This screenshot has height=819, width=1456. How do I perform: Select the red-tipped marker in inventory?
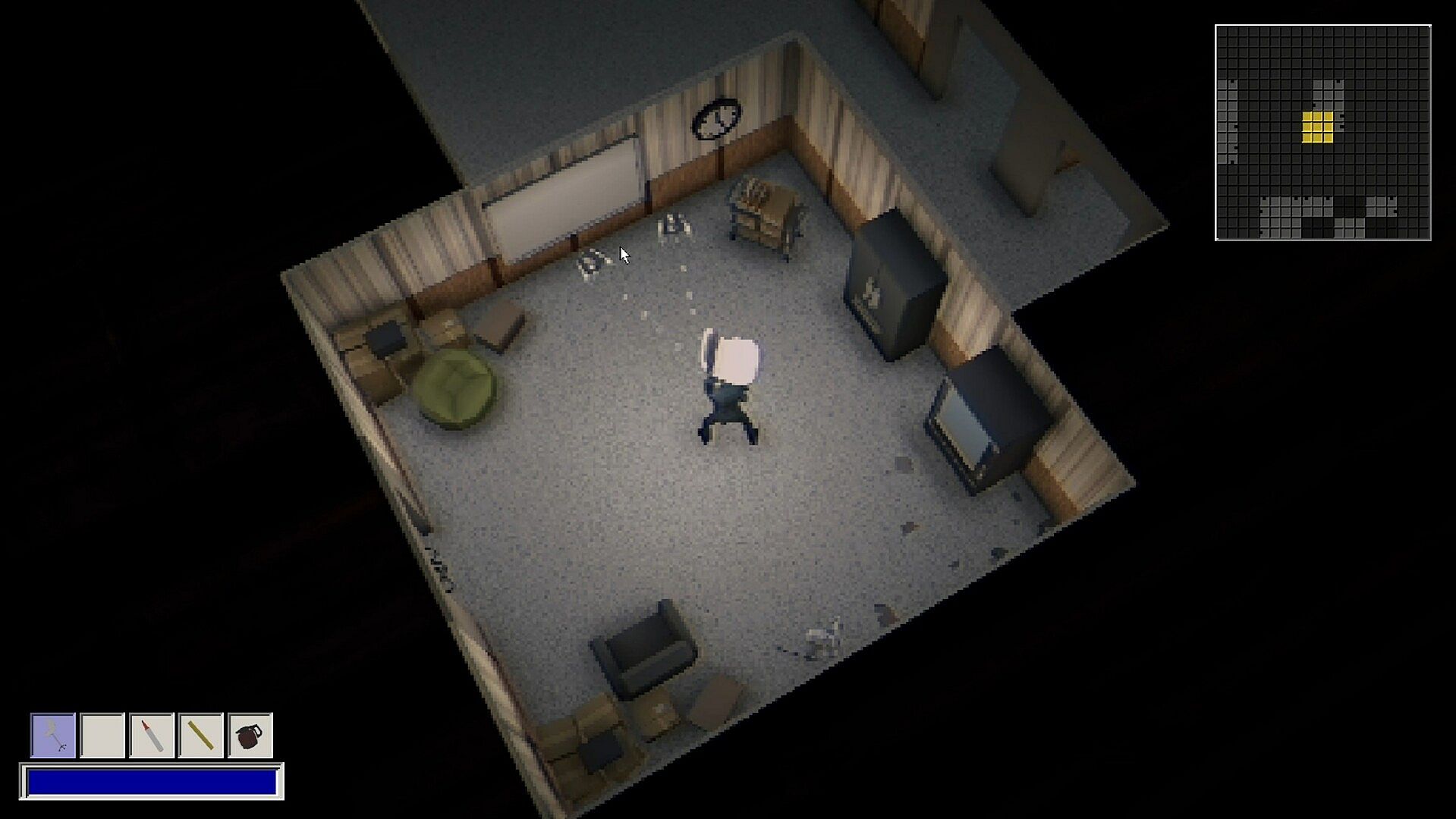pos(152,735)
